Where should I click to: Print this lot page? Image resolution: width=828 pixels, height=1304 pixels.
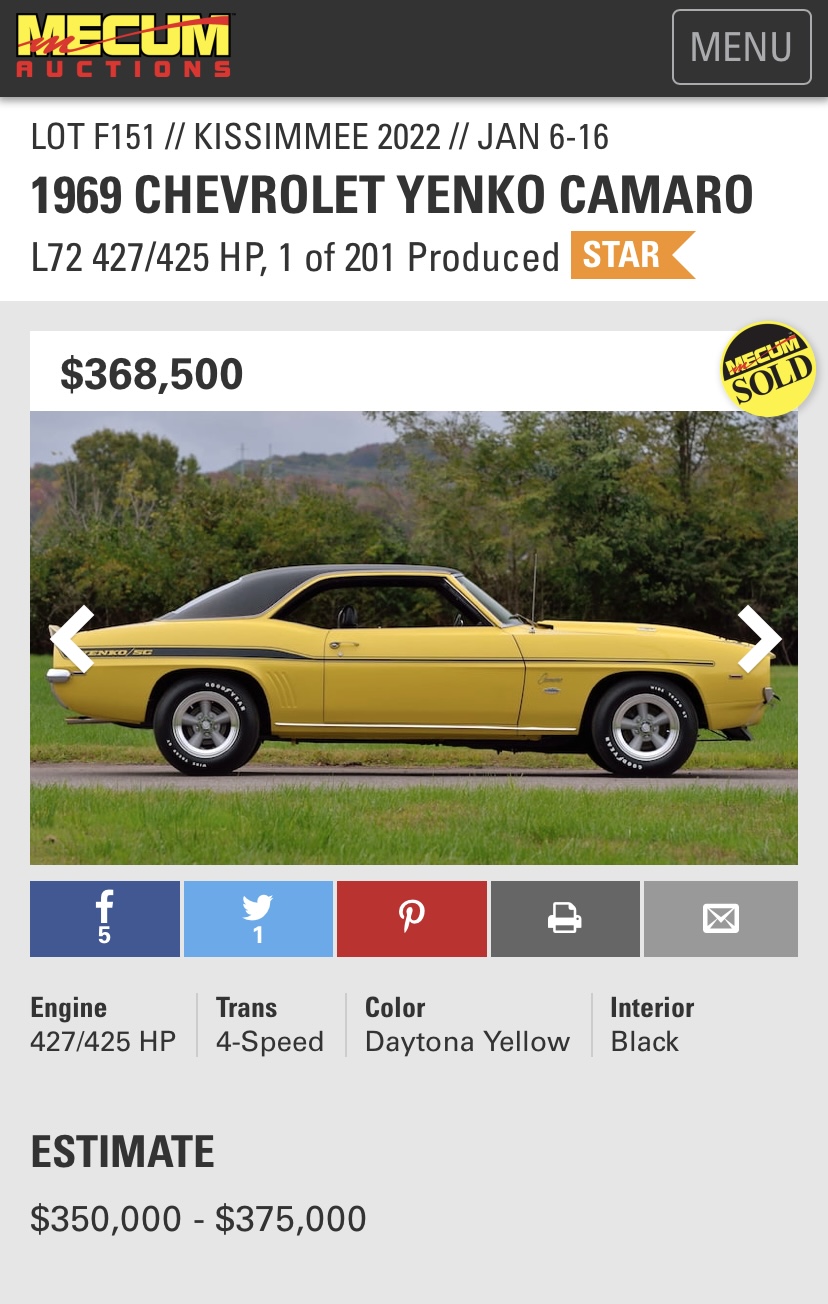(x=565, y=919)
